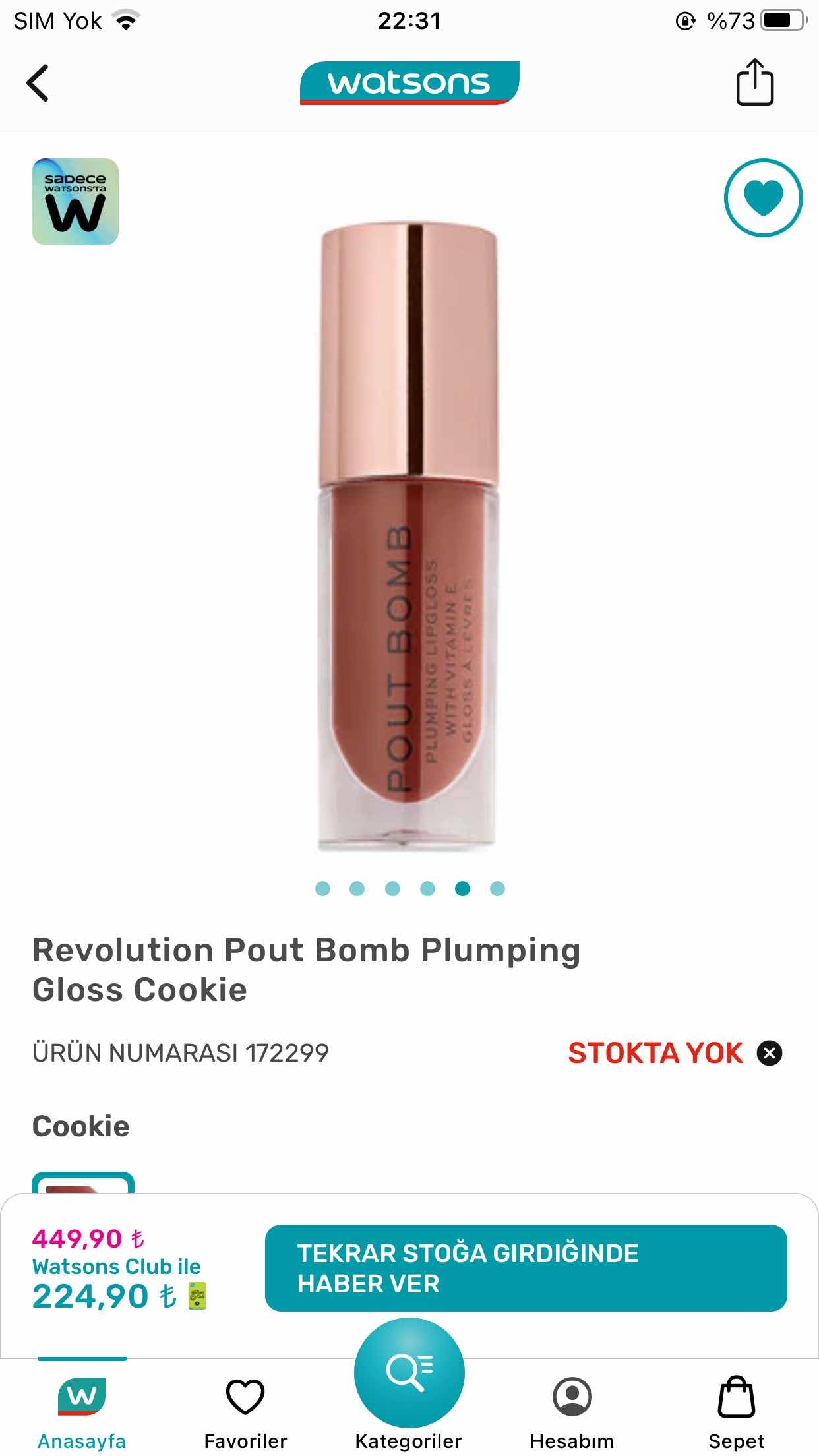Share this product
819x1456 pixels.
pos(754,82)
